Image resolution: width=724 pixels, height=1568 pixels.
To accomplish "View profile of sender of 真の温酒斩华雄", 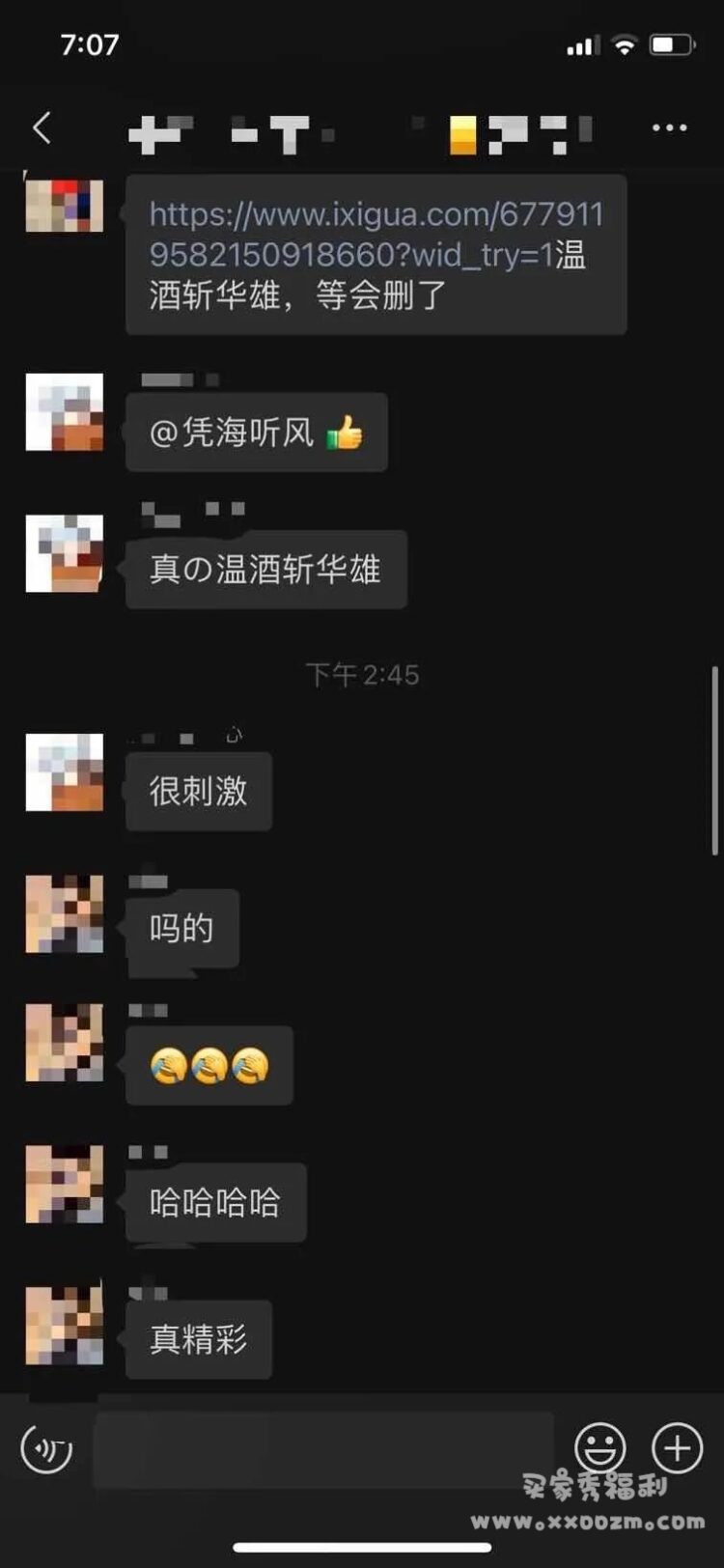I will [x=64, y=553].
